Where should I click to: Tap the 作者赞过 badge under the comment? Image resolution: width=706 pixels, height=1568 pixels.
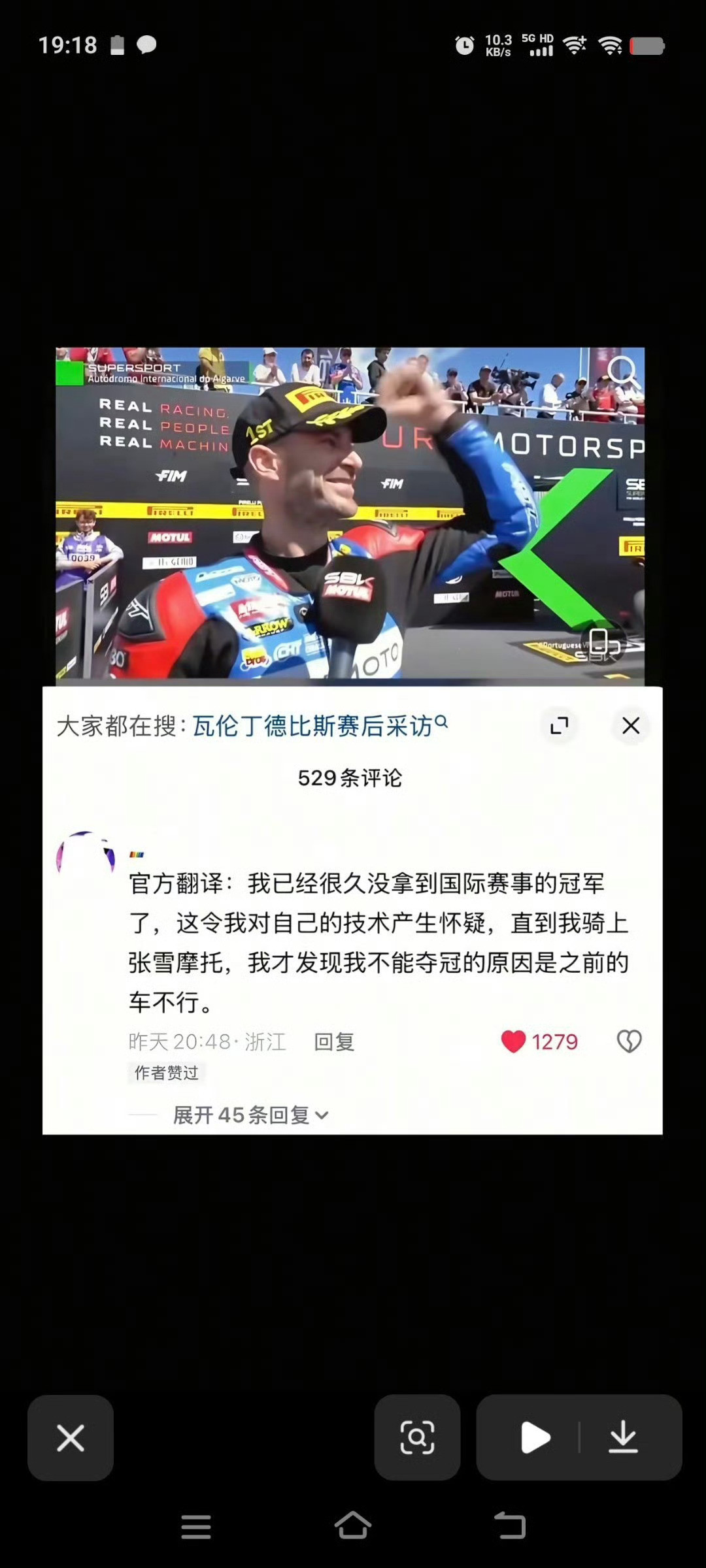(x=165, y=1072)
